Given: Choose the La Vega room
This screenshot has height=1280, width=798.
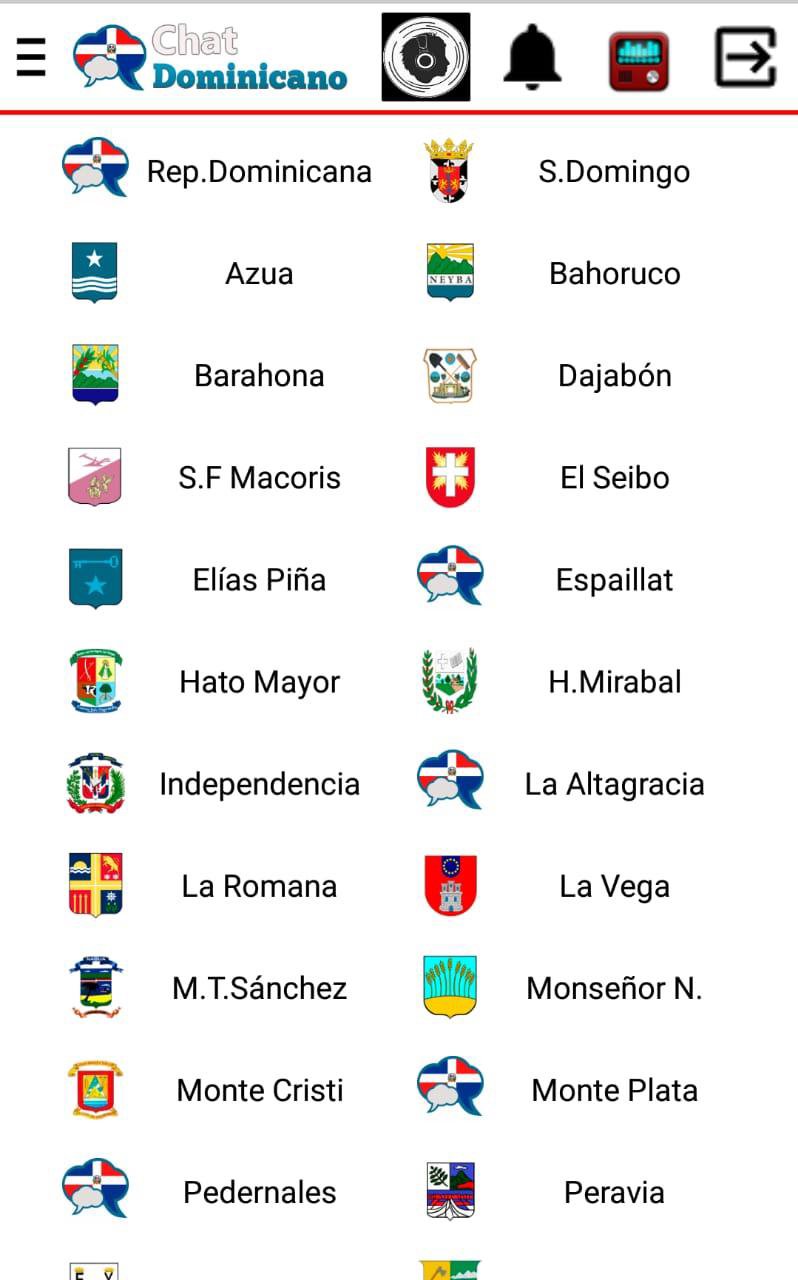Looking at the screenshot, I should (x=614, y=885).
